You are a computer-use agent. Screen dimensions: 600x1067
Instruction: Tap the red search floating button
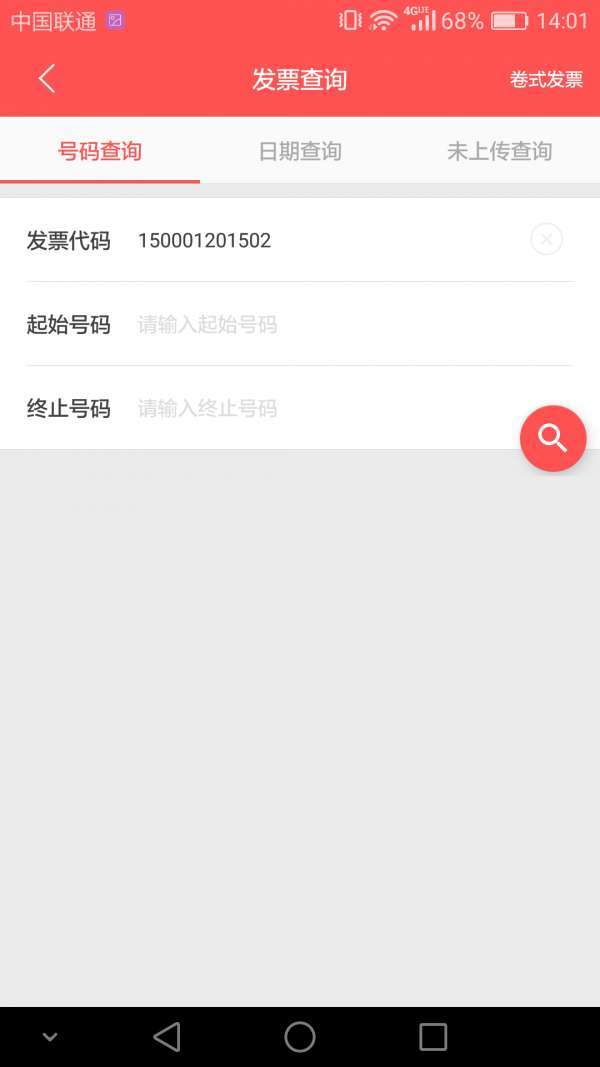coord(552,438)
